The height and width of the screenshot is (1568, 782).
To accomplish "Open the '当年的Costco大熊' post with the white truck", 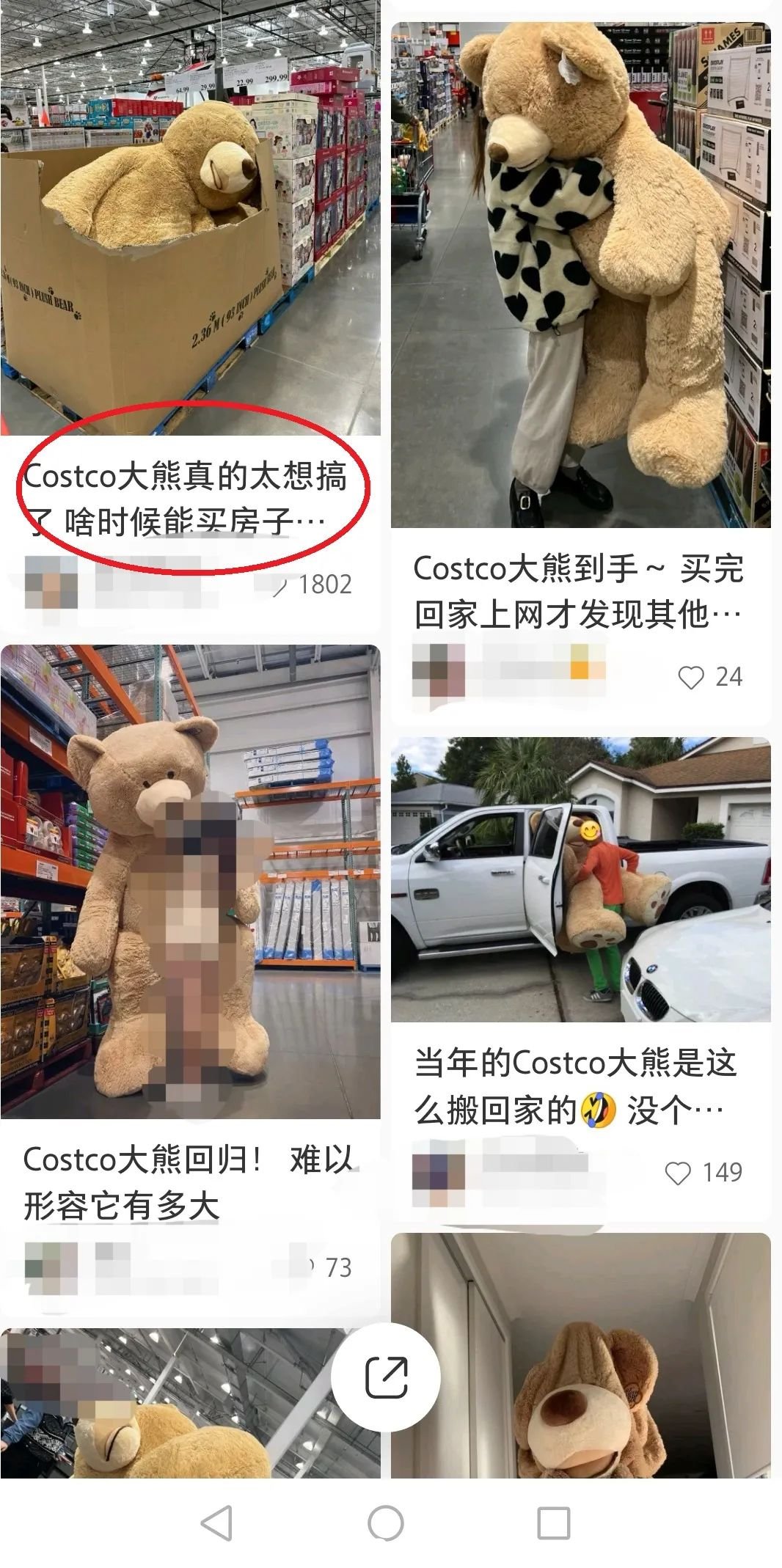I will pos(580,879).
